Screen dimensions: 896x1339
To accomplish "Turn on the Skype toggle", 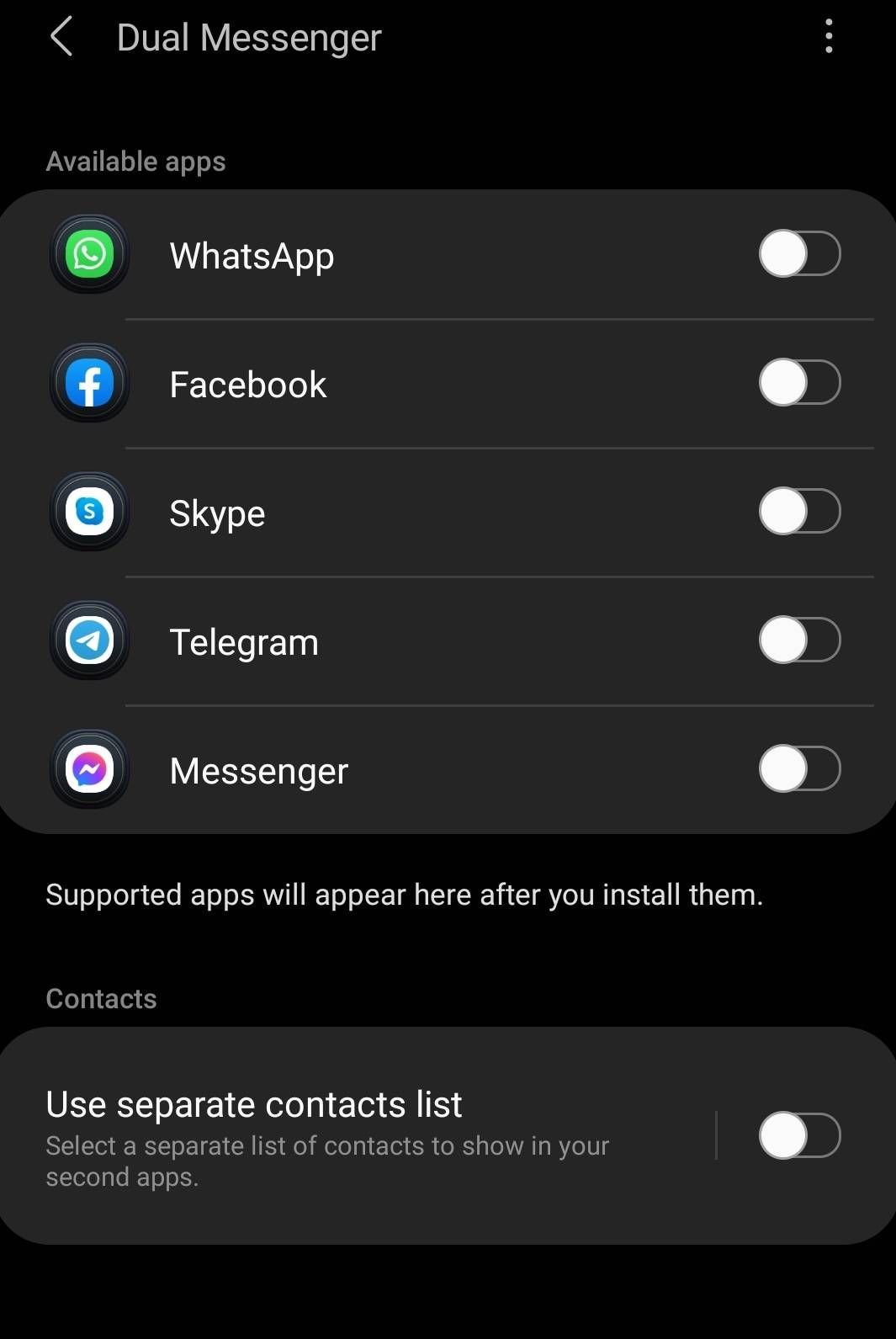I will pos(800,512).
